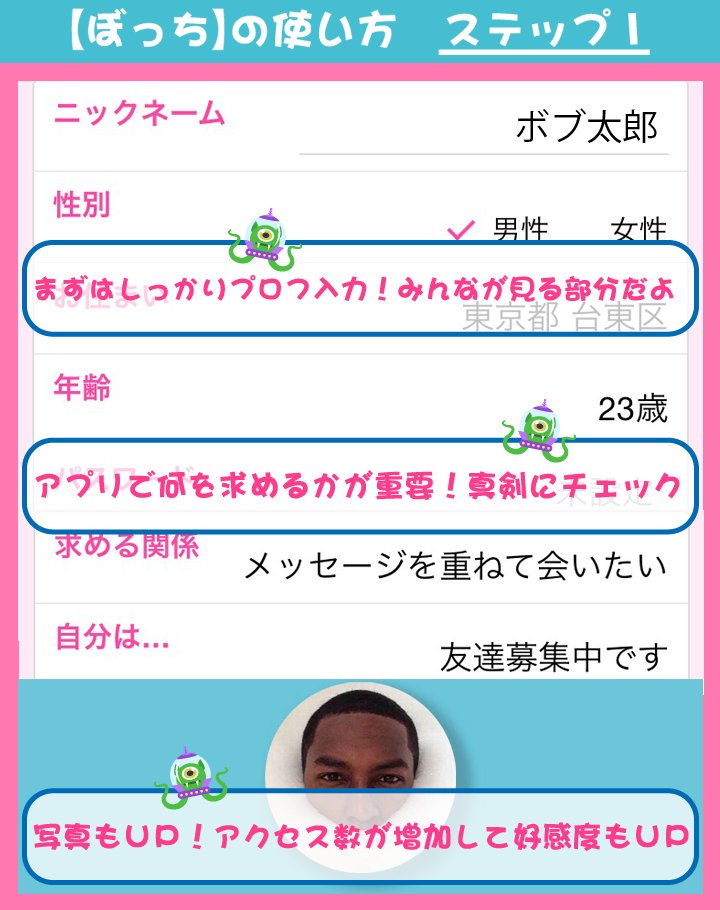
Task: Choose 女性 as the gender
Action: tap(638, 229)
